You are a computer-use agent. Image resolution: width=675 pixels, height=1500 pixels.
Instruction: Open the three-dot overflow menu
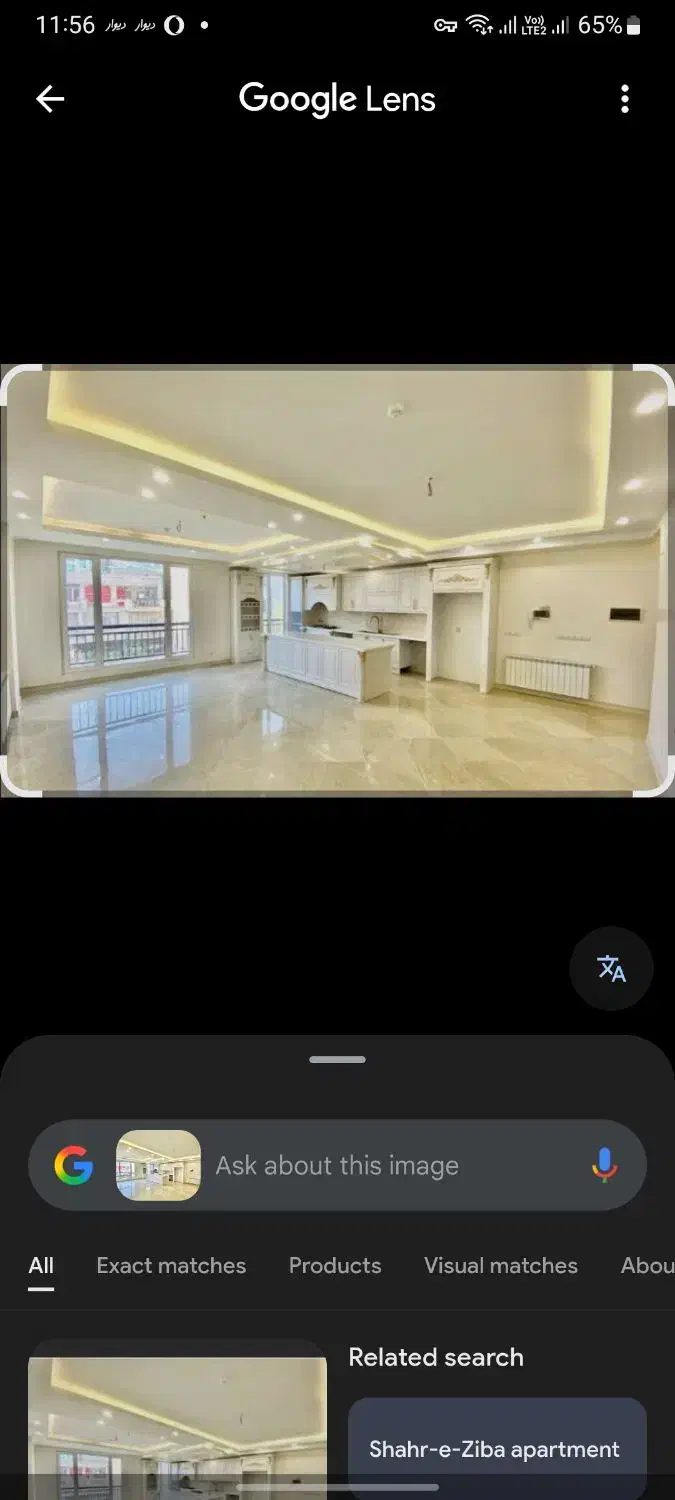(625, 98)
